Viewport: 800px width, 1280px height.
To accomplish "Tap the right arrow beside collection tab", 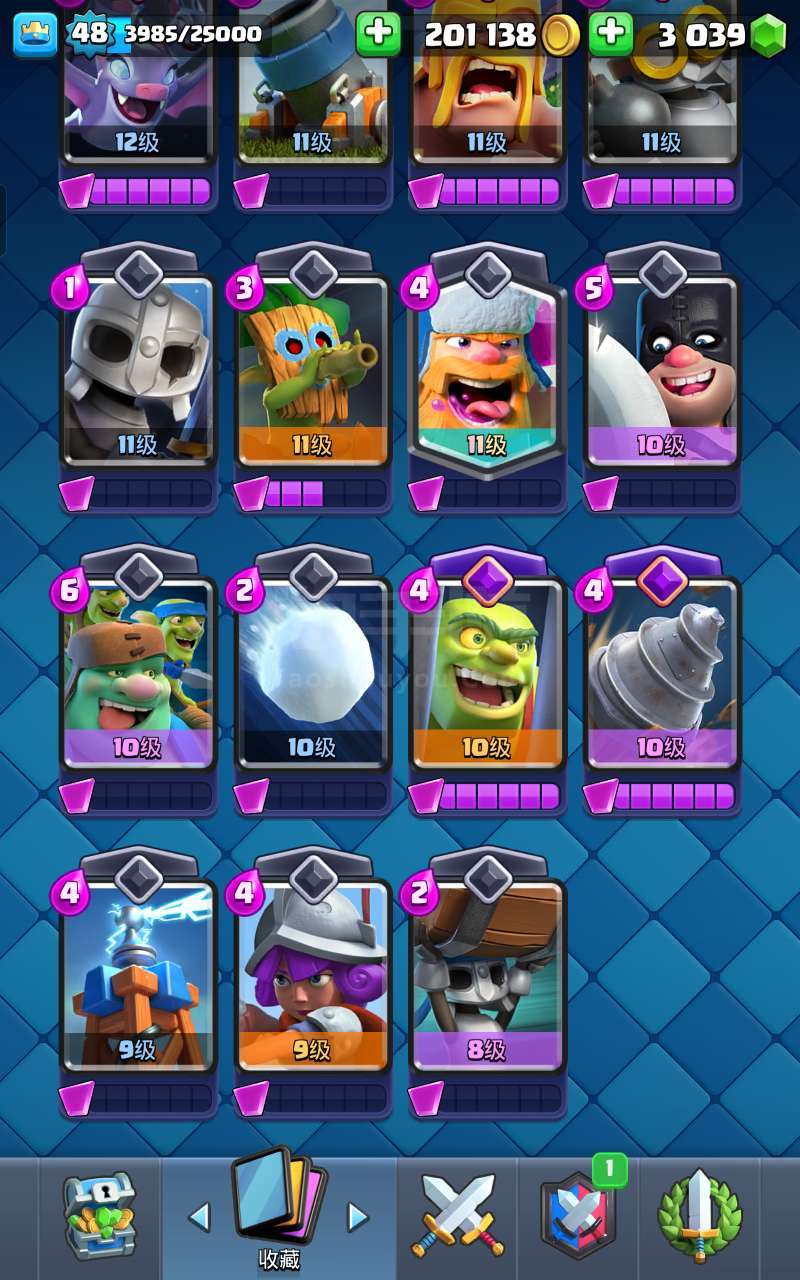I will click(358, 1216).
